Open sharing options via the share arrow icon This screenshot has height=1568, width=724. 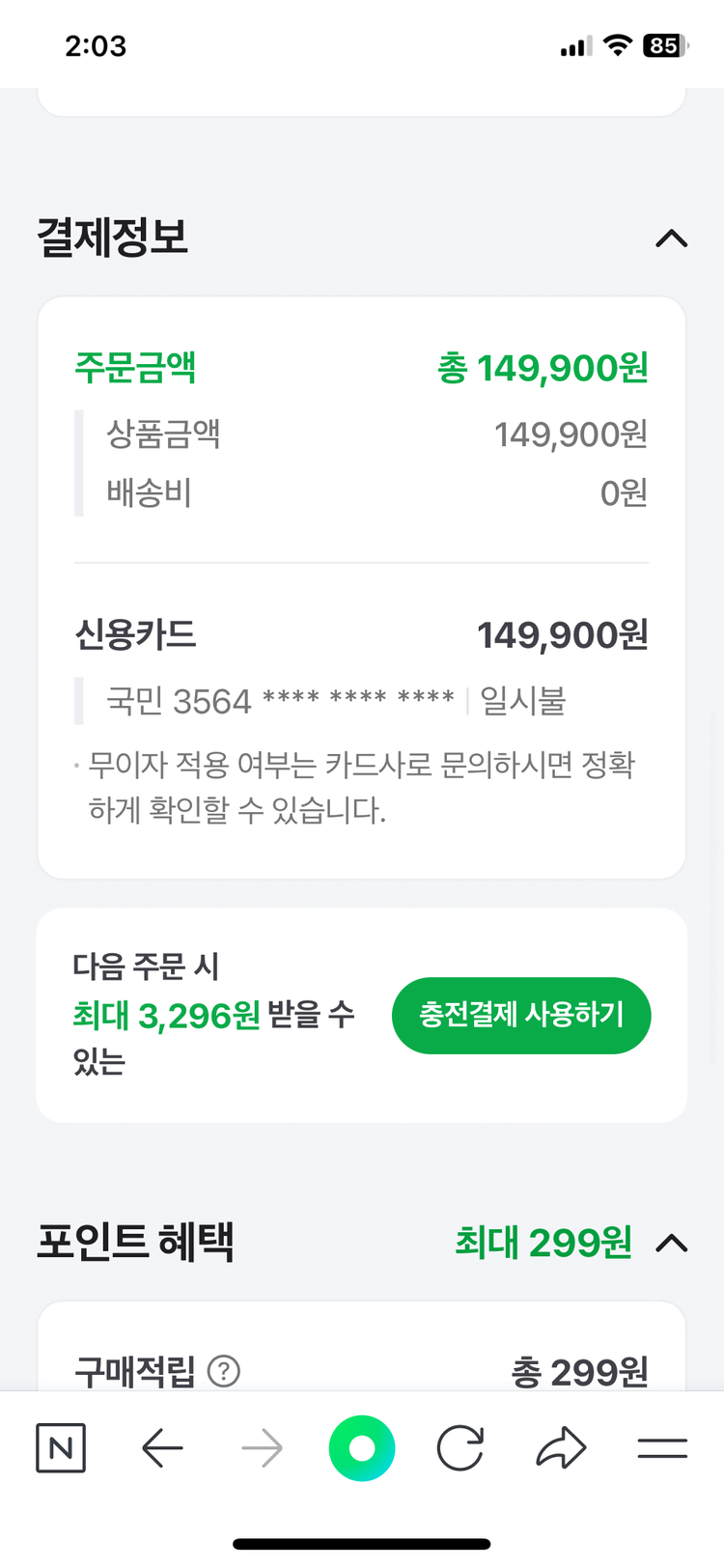(561, 1447)
